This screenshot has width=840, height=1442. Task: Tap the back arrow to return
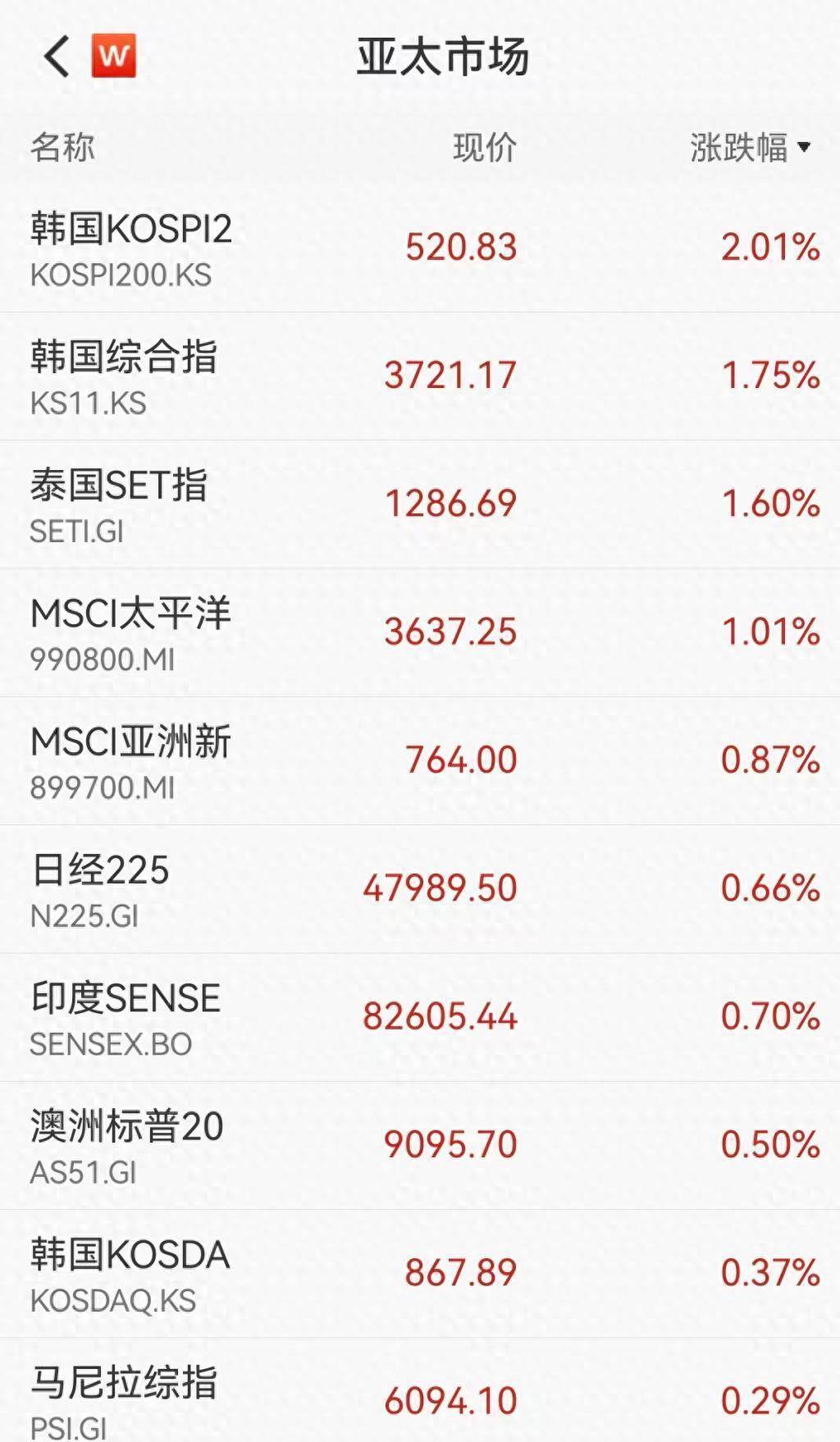click(55, 57)
